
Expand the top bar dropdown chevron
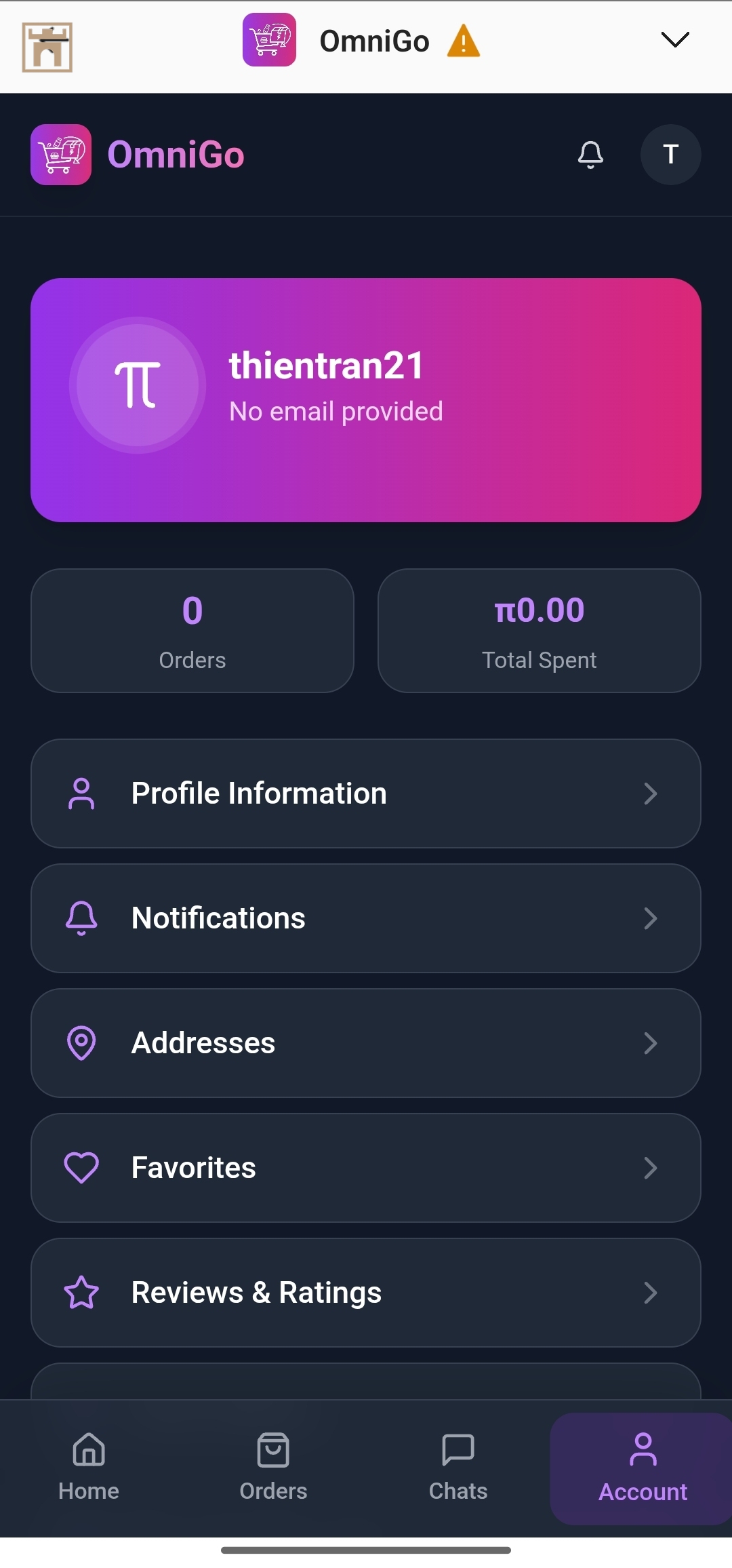tap(674, 40)
